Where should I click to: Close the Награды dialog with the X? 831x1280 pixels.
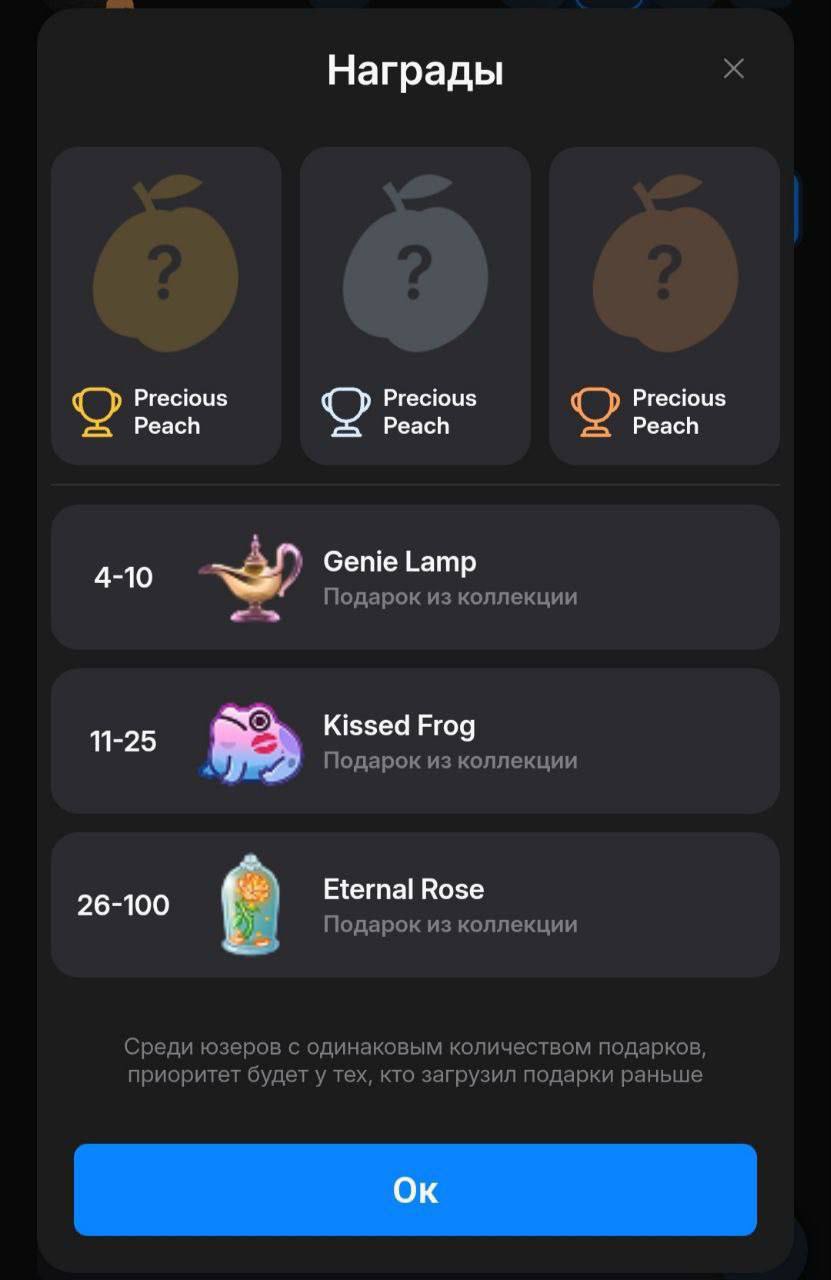coord(734,68)
